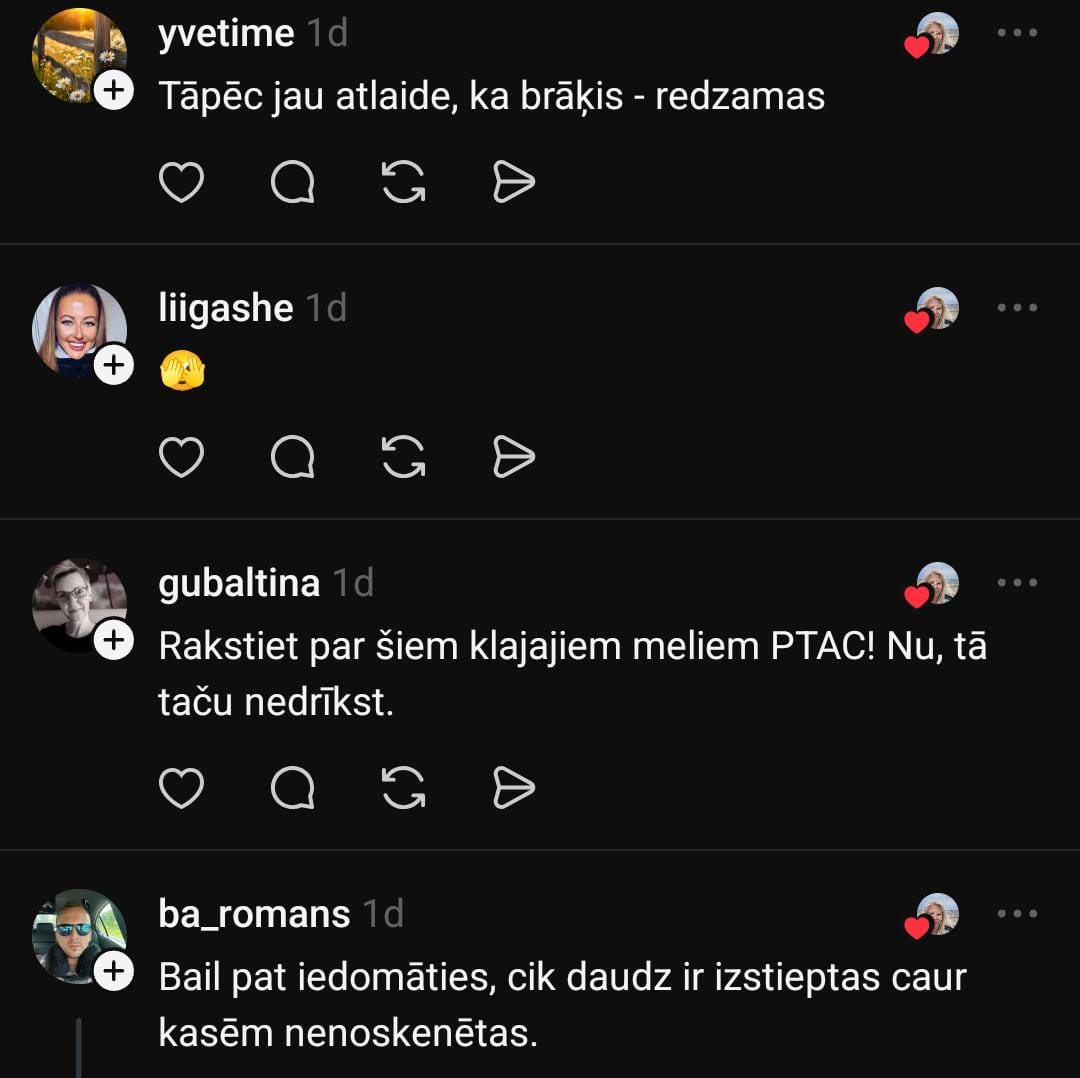Reply to yvetime's comment
This screenshot has width=1080, height=1078.
coord(293,182)
